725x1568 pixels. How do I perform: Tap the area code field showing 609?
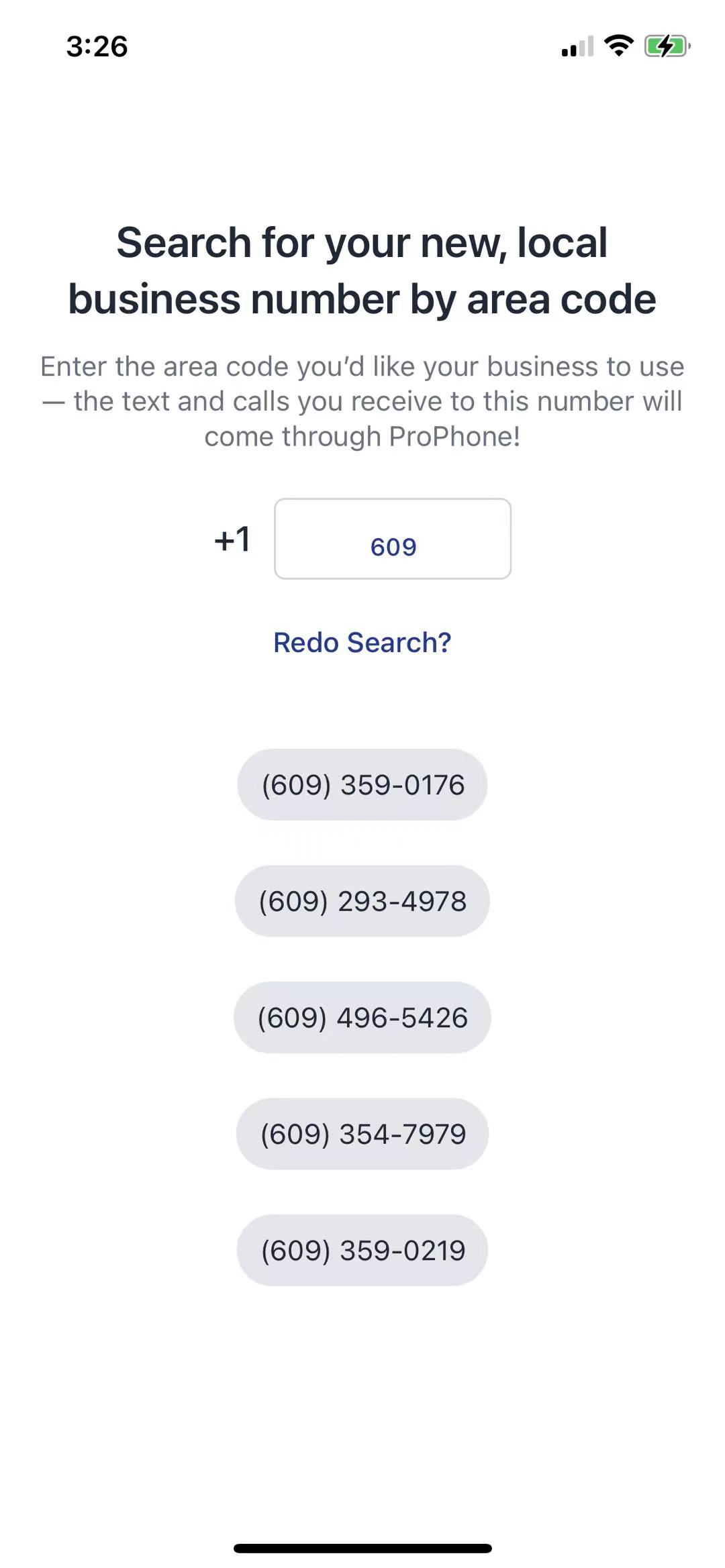pos(393,539)
